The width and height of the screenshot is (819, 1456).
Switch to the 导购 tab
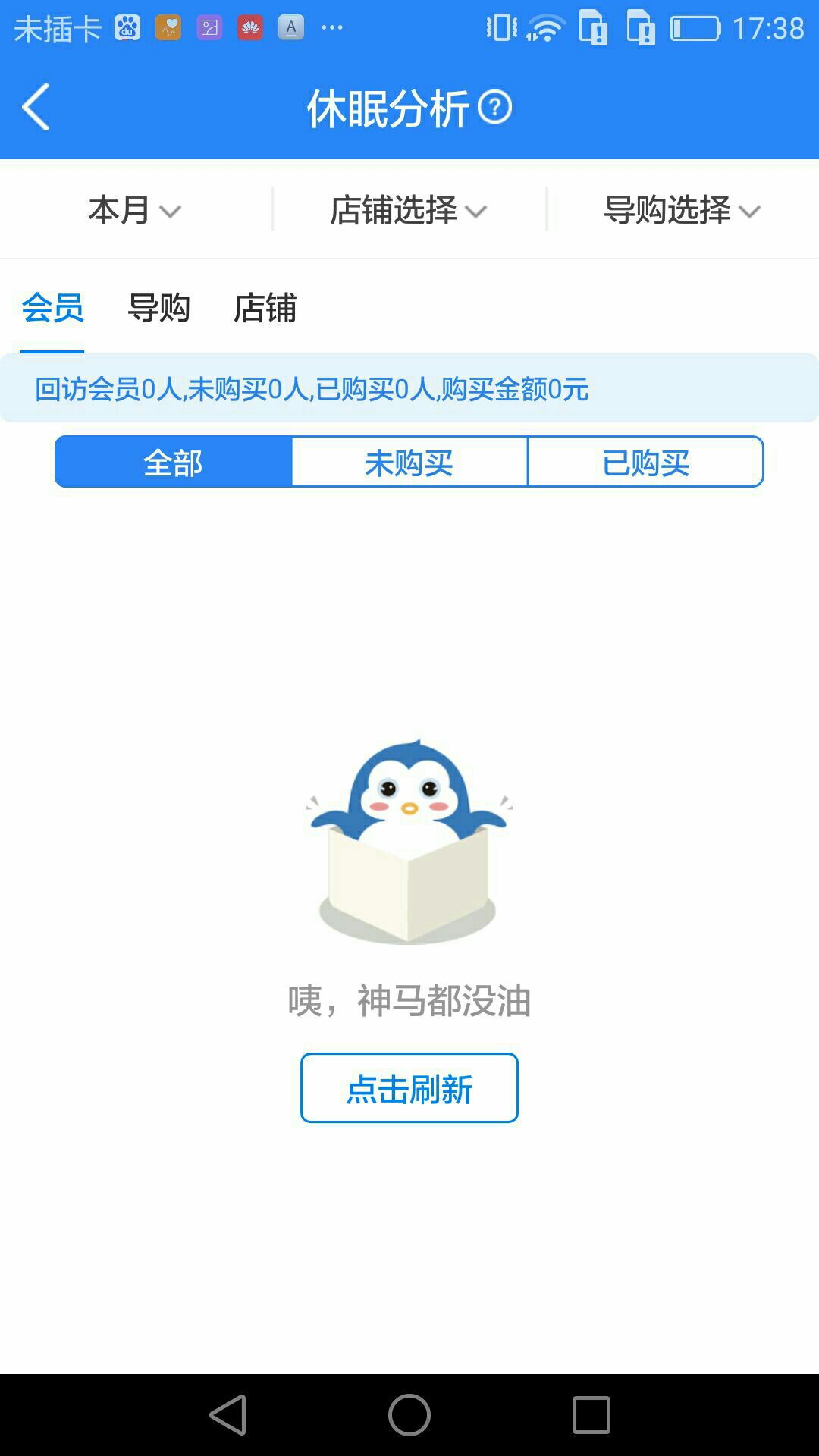tap(158, 308)
